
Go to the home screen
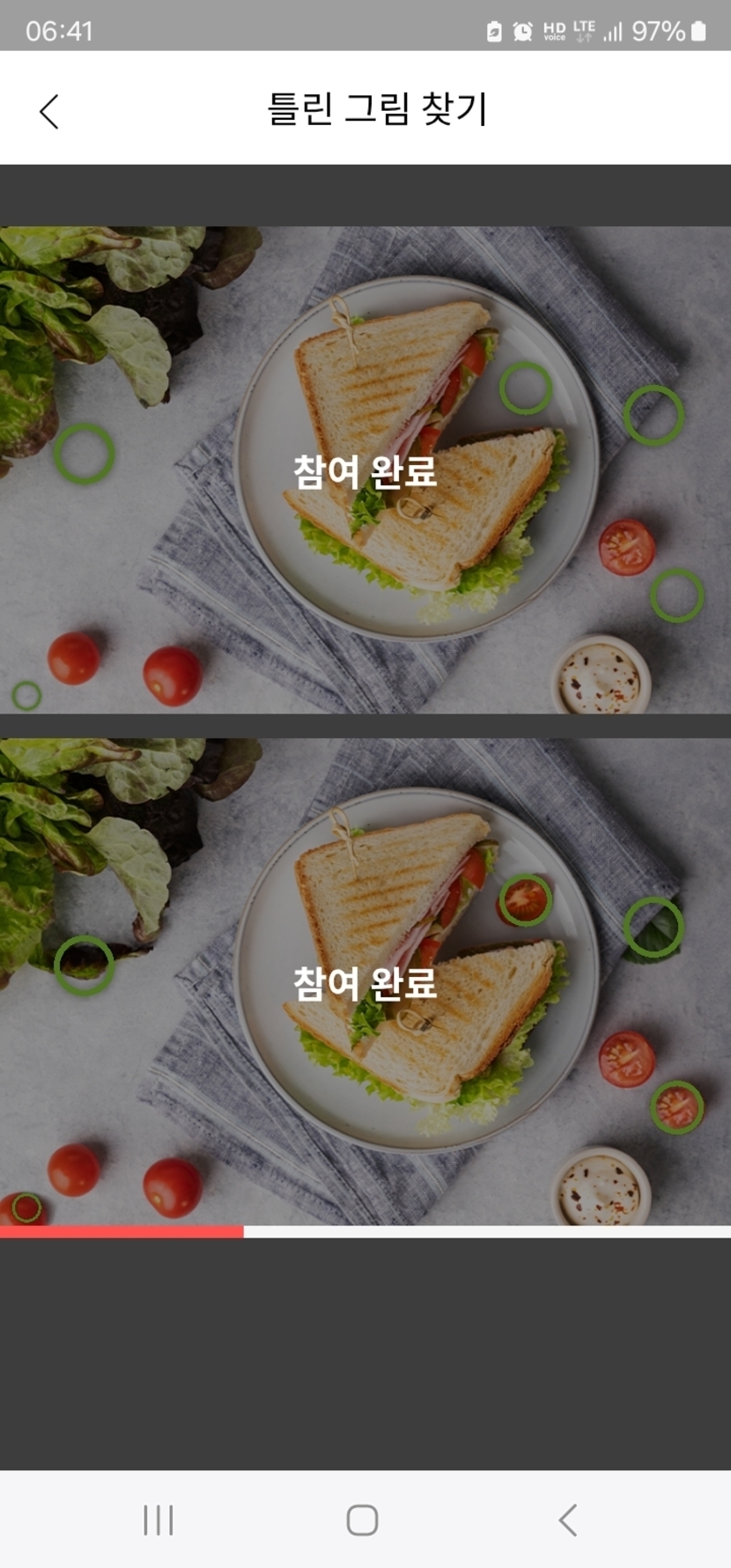click(362, 1520)
